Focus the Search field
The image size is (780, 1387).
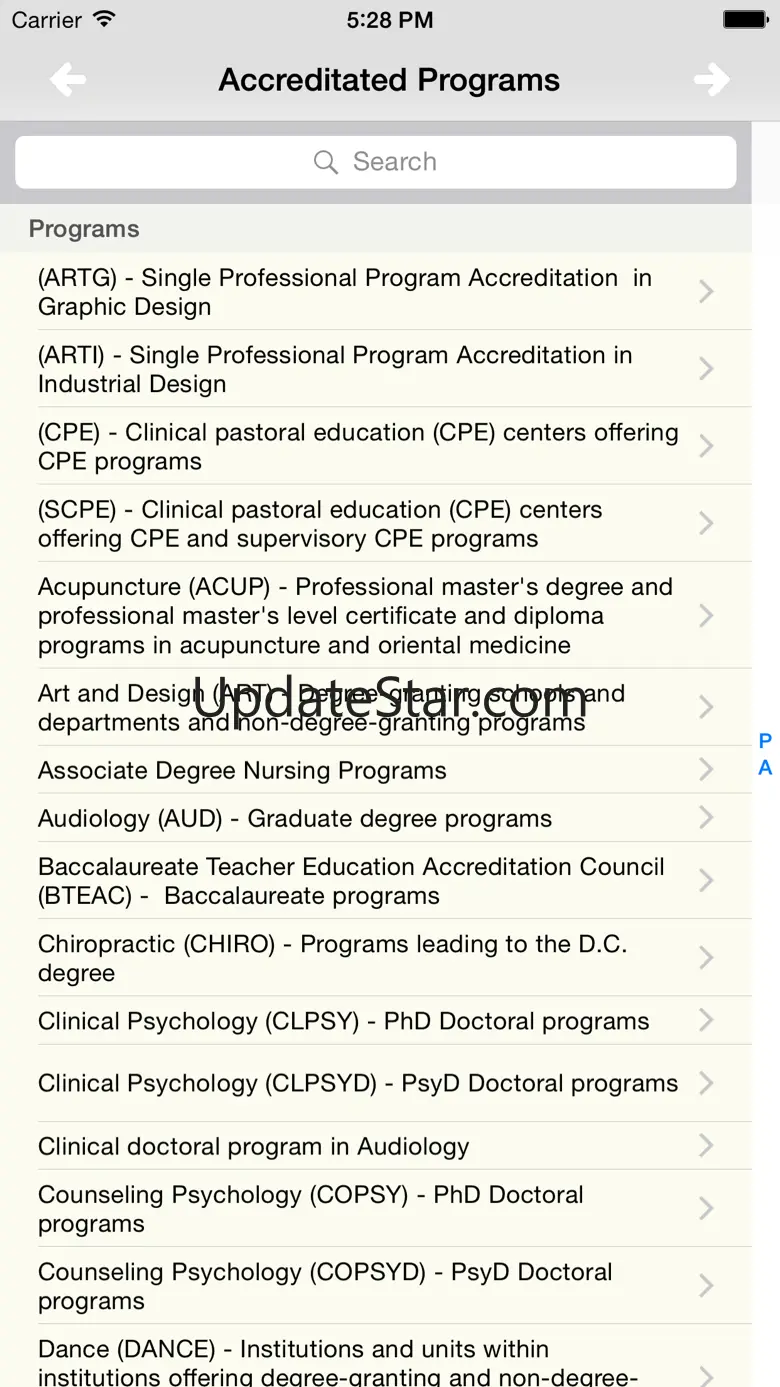click(x=376, y=162)
